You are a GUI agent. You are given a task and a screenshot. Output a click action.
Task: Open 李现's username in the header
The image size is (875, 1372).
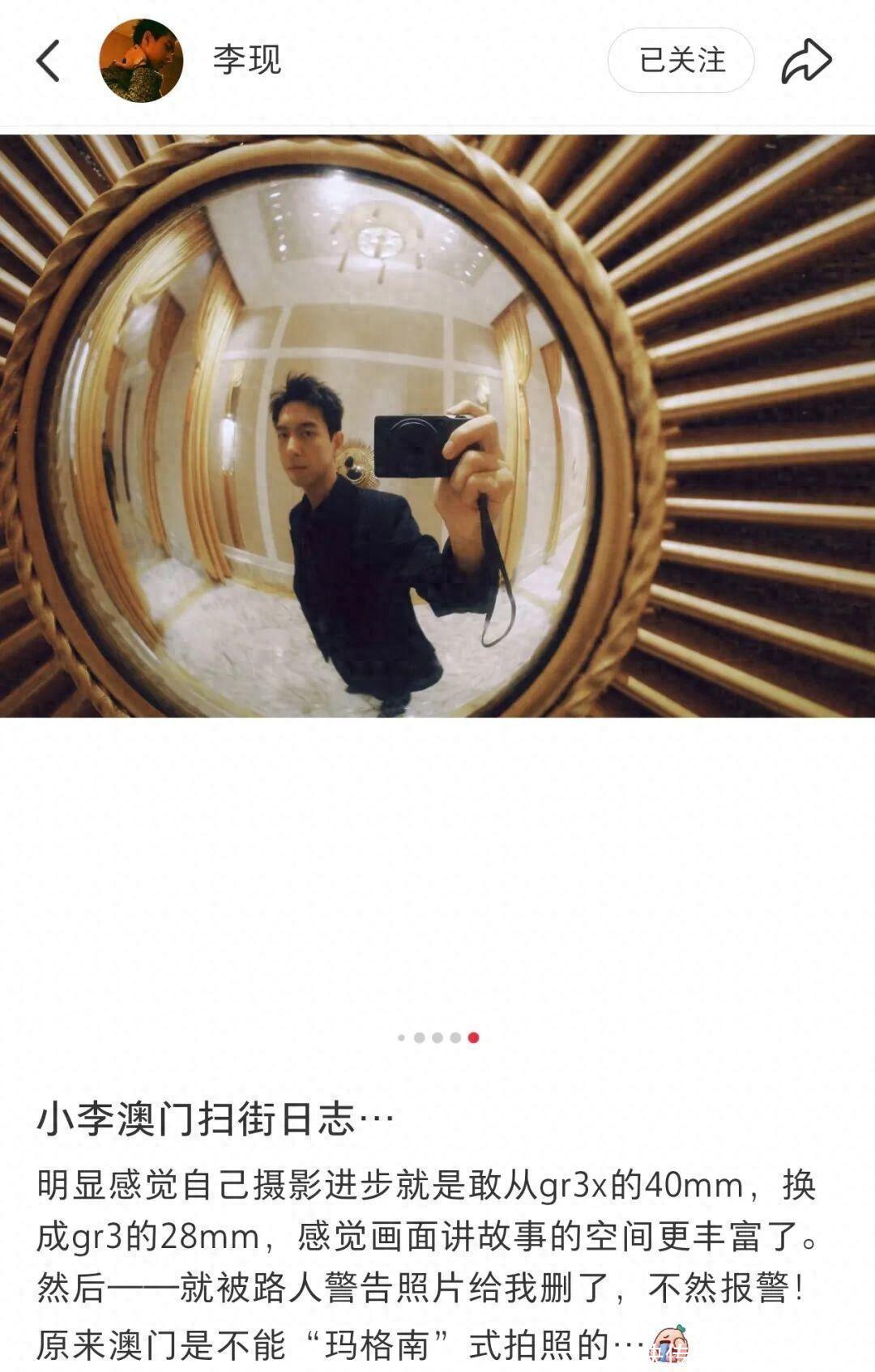click(x=247, y=61)
